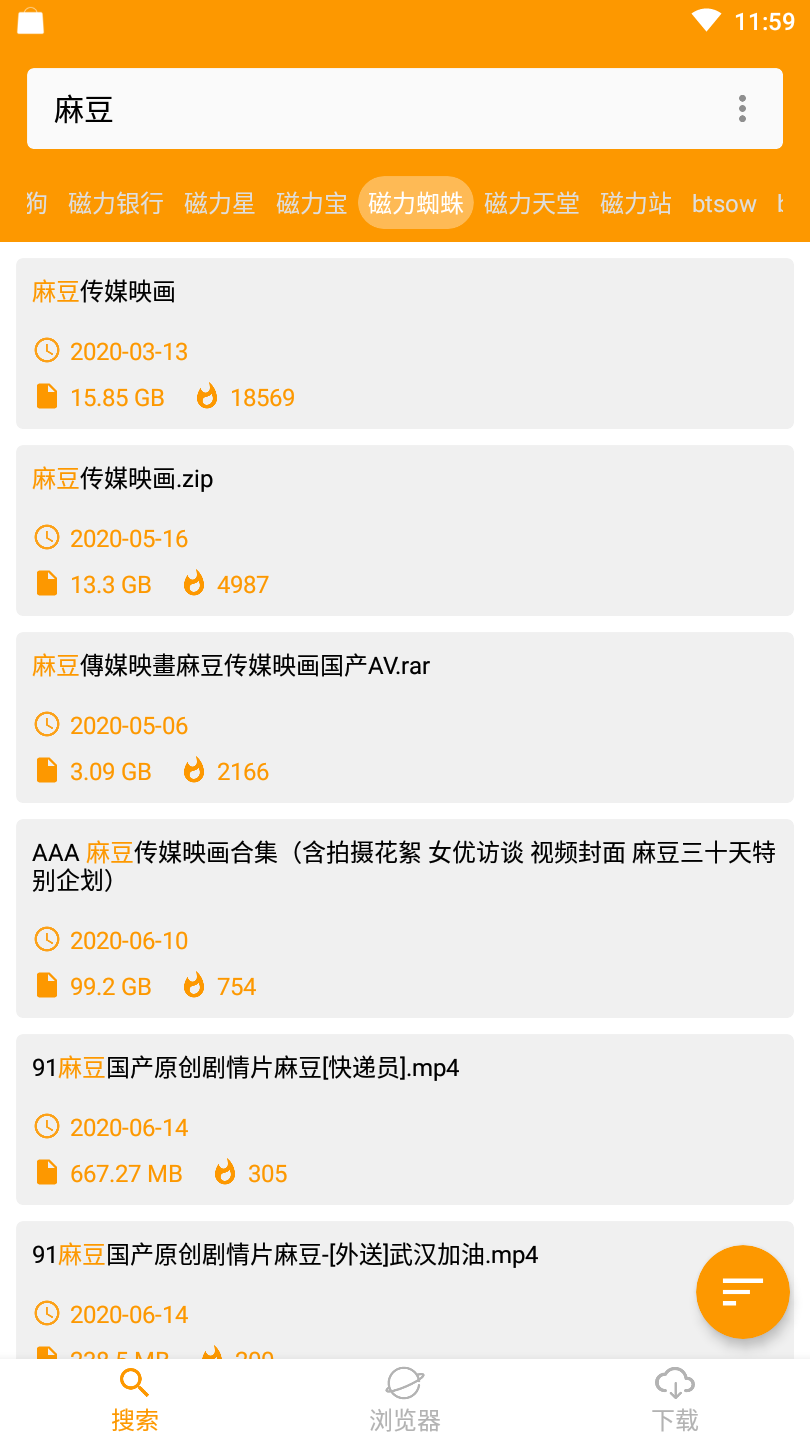Viewport: 810px width, 1440px height.
Task: Go to the 浏览器 tab
Action: tap(405, 1400)
